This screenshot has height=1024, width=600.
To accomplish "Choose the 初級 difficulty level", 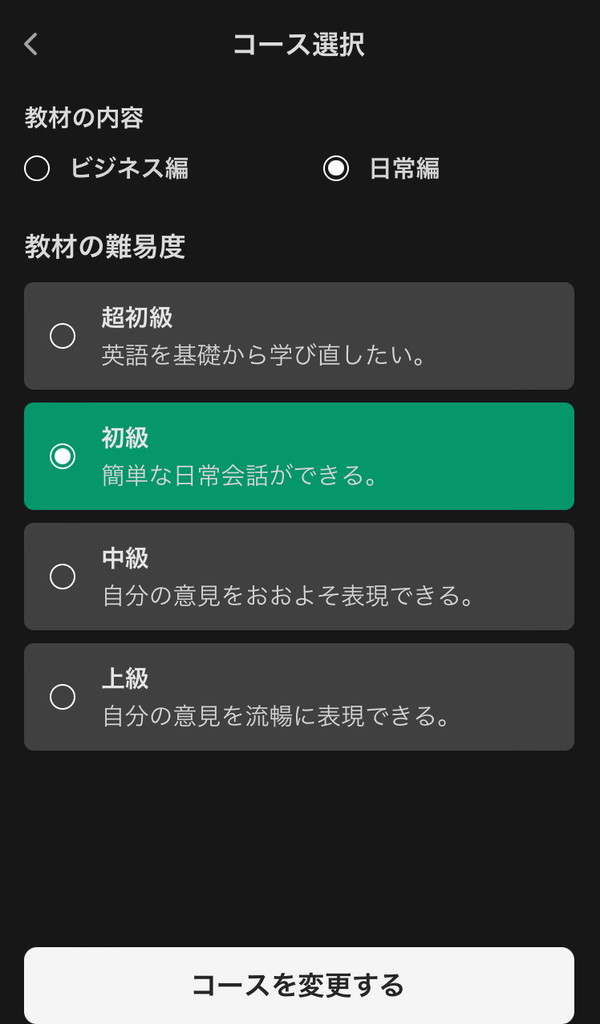I will (x=299, y=456).
